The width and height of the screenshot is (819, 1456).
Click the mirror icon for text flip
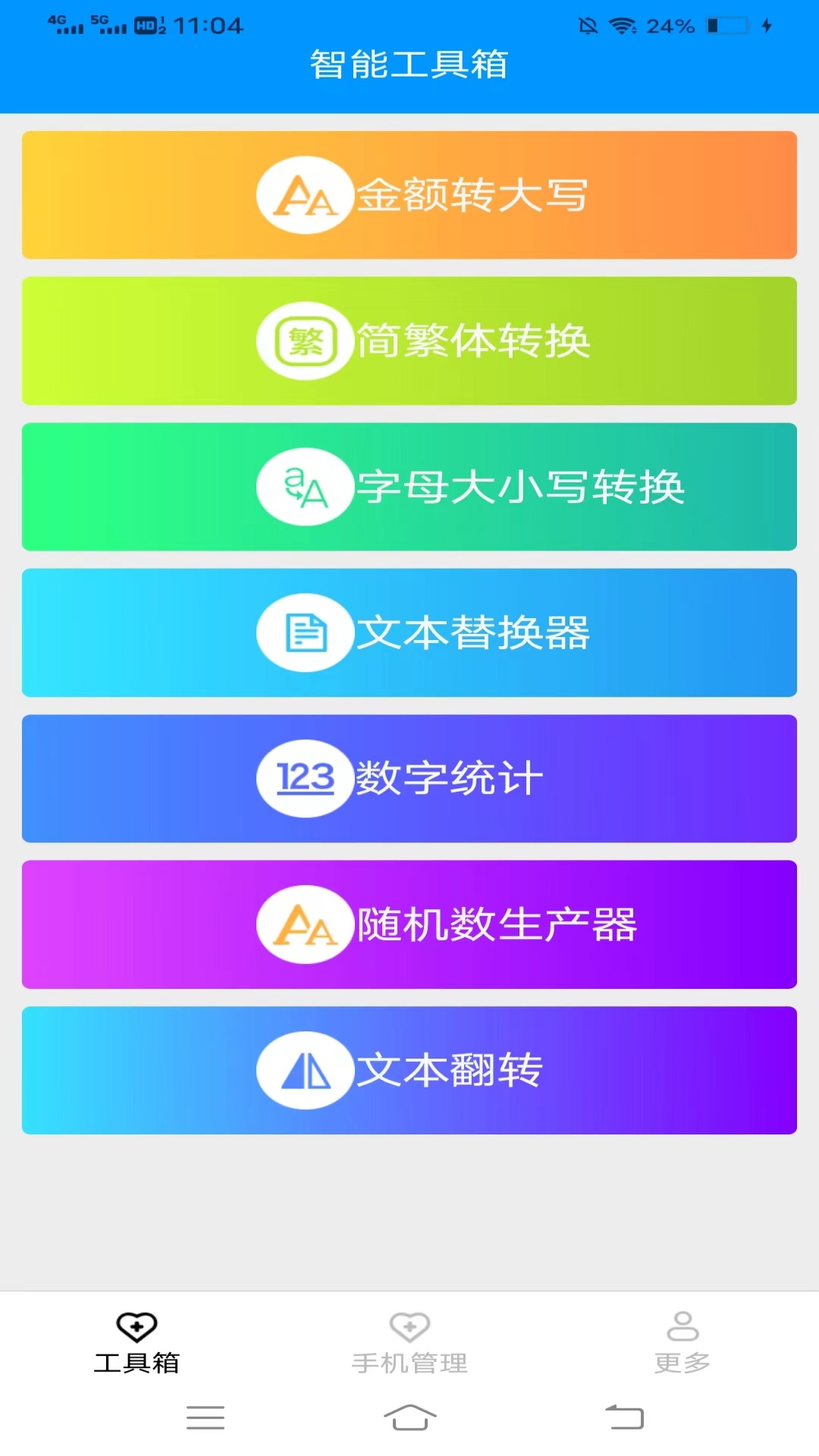[305, 1070]
